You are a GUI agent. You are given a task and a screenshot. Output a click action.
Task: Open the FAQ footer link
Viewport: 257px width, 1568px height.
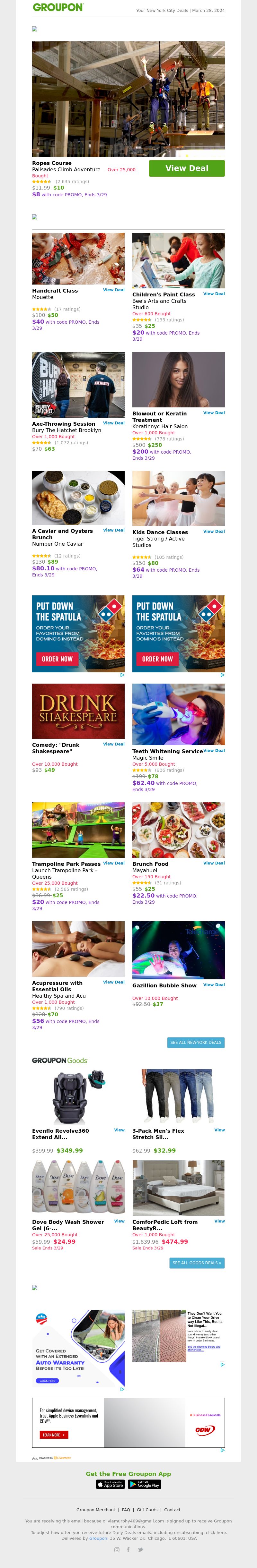pyautogui.click(x=126, y=1510)
